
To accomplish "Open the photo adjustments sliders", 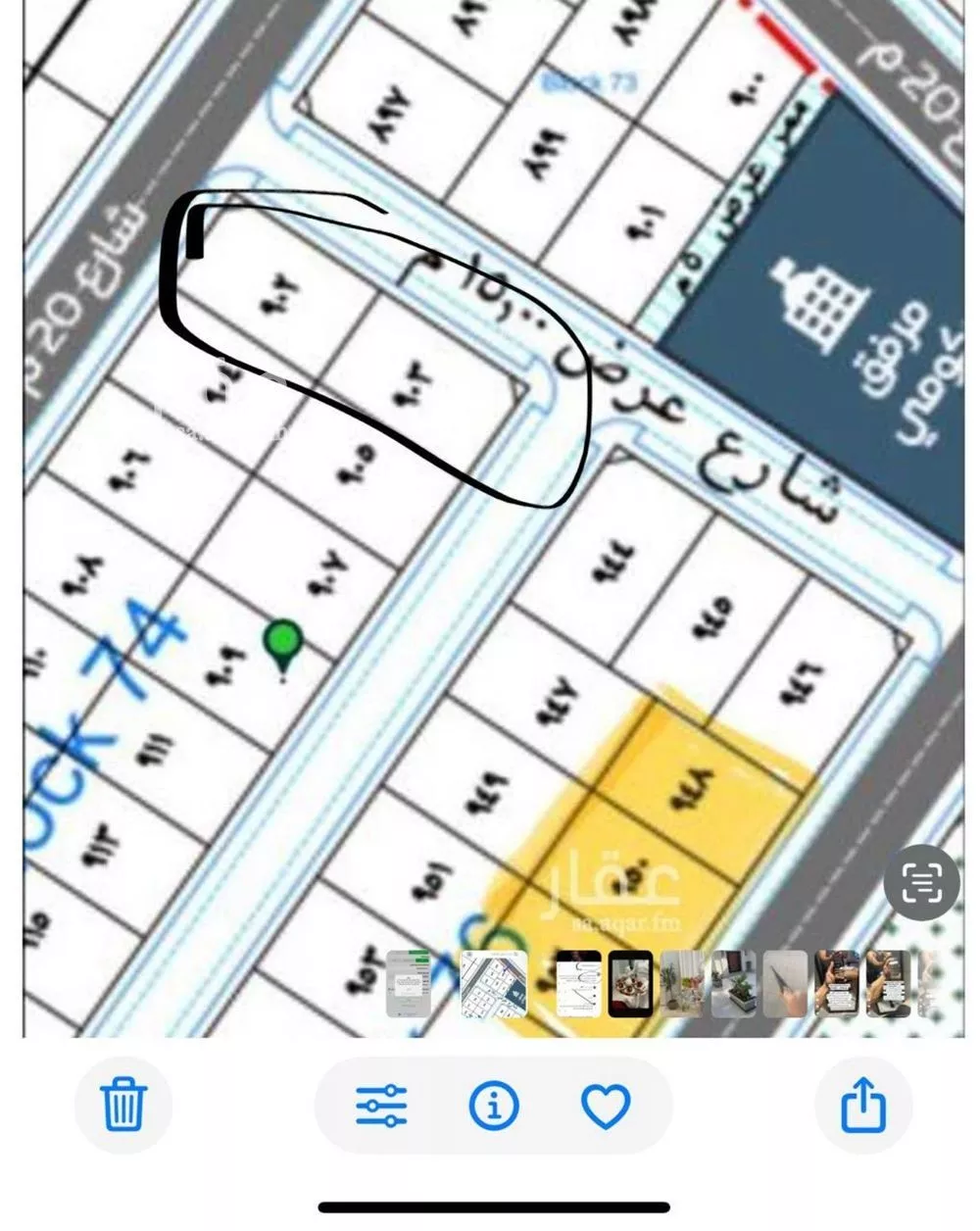I will (381, 1106).
